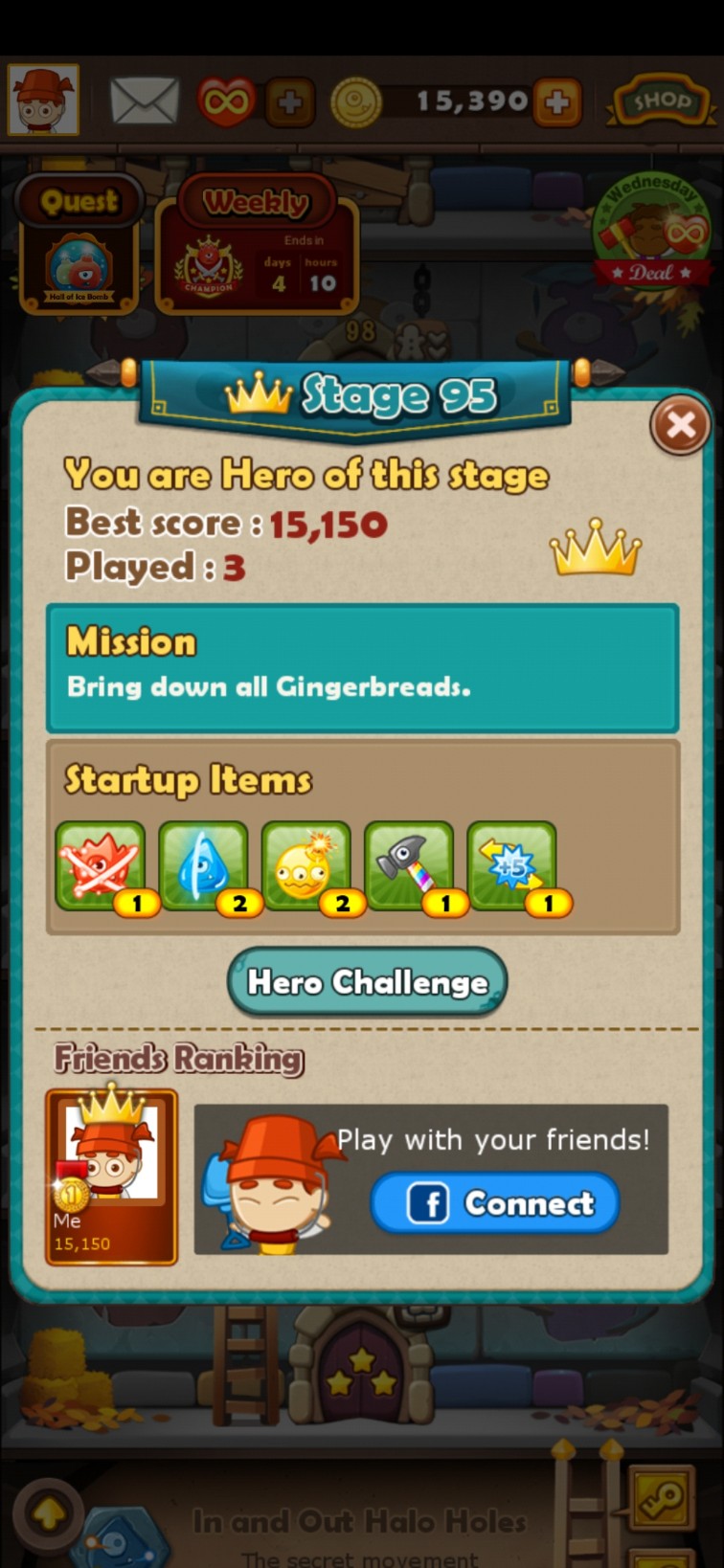Open the Shop
724x1568 pixels.
click(x=660, y=101)
